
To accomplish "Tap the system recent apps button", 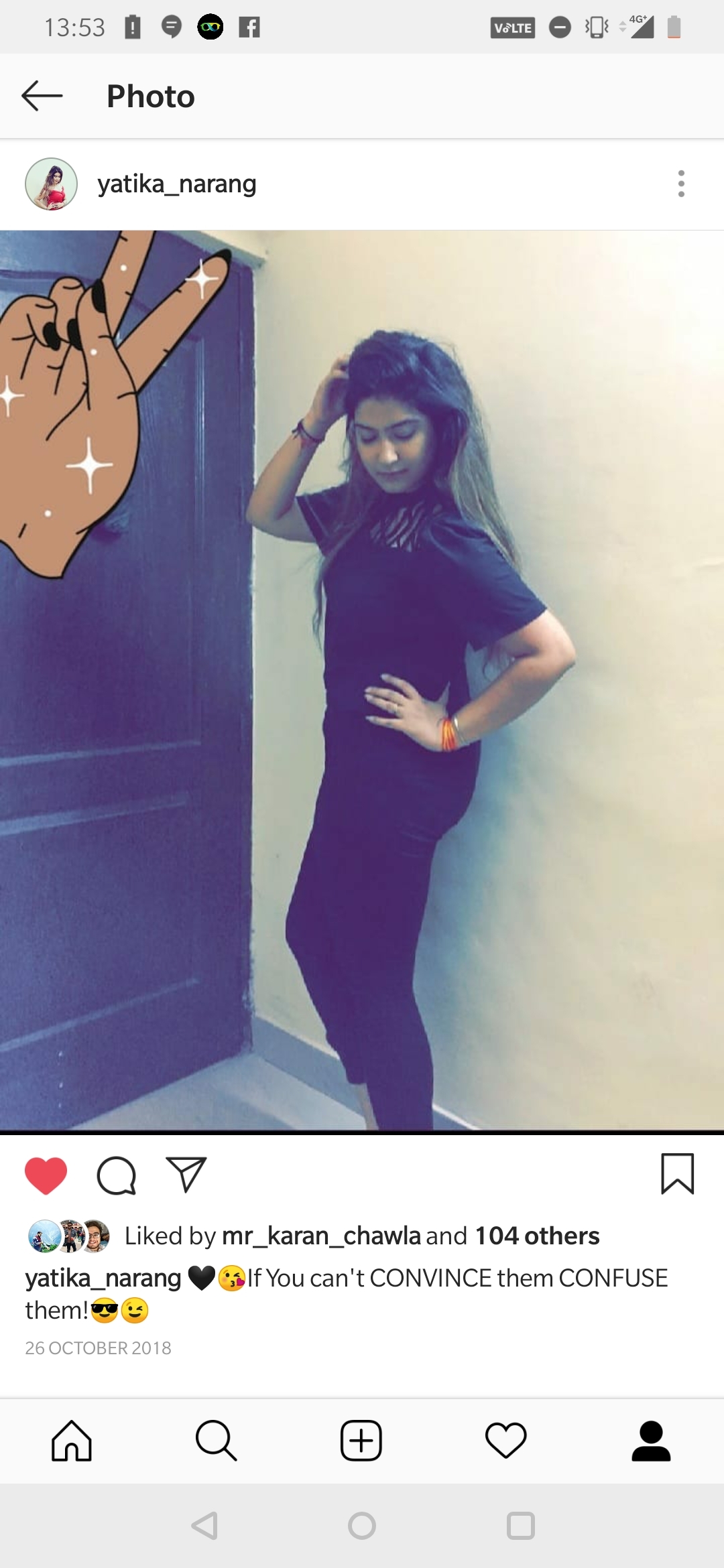I will click(520, 1526).
